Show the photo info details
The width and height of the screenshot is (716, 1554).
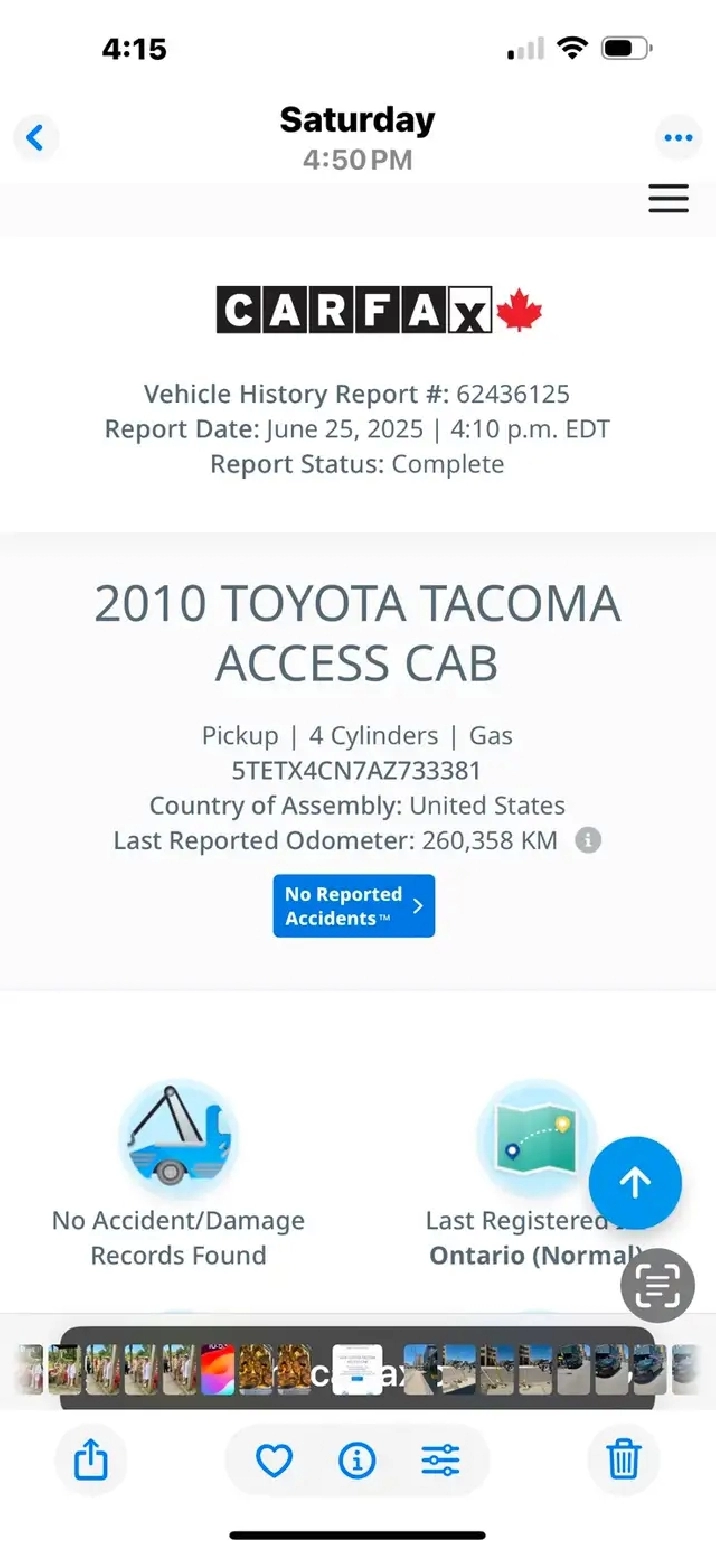pos(357,1461)
